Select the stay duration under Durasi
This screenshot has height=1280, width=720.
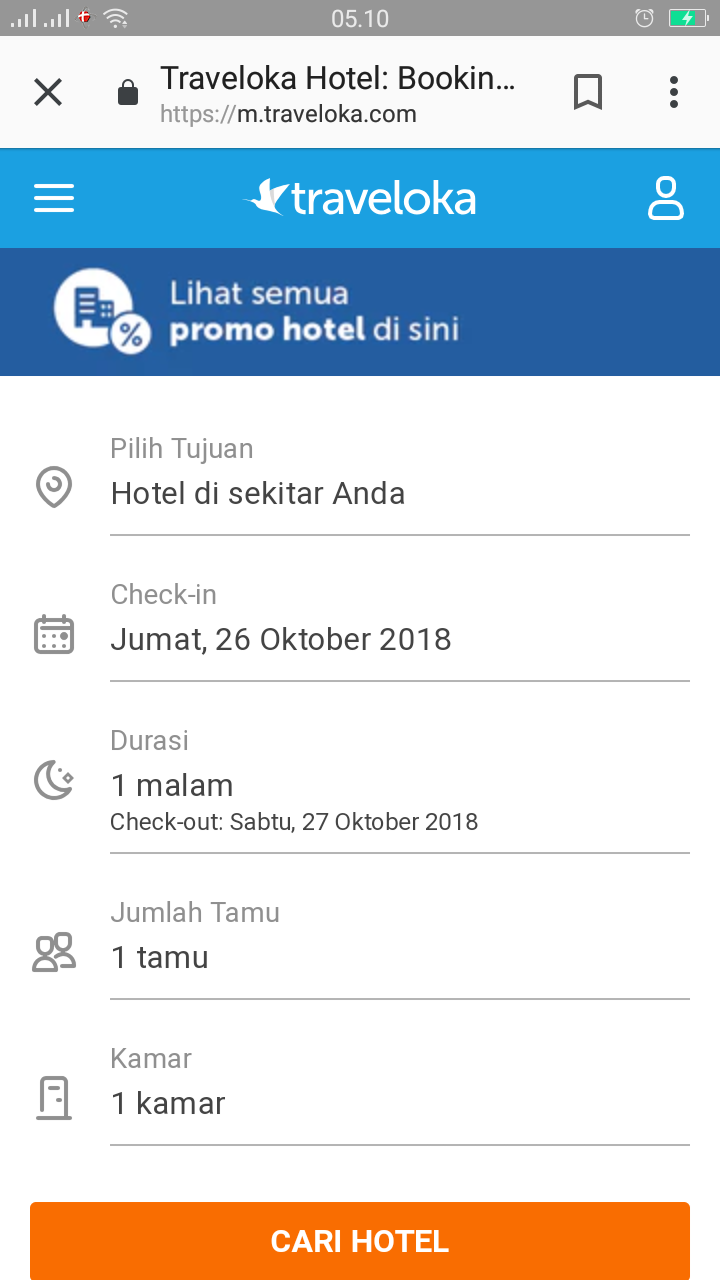400,786
